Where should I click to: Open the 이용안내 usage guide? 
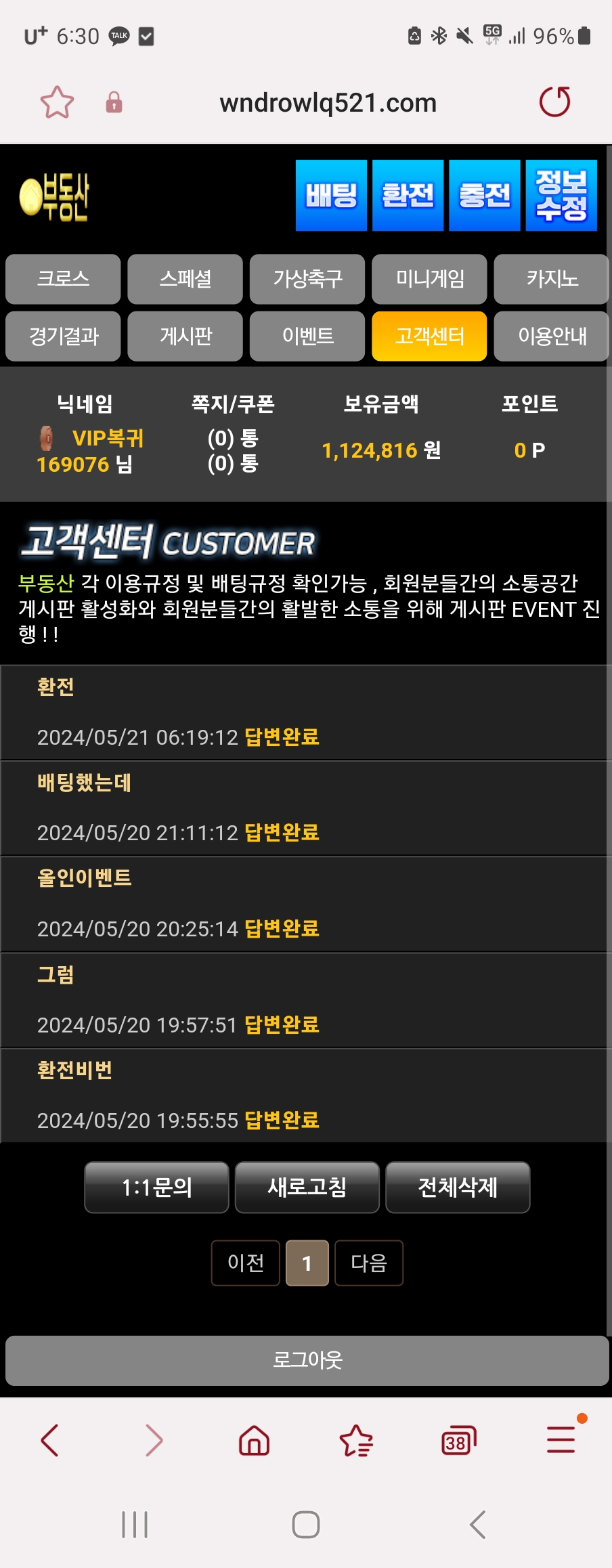pyautogui.click(x=551, y=336)
